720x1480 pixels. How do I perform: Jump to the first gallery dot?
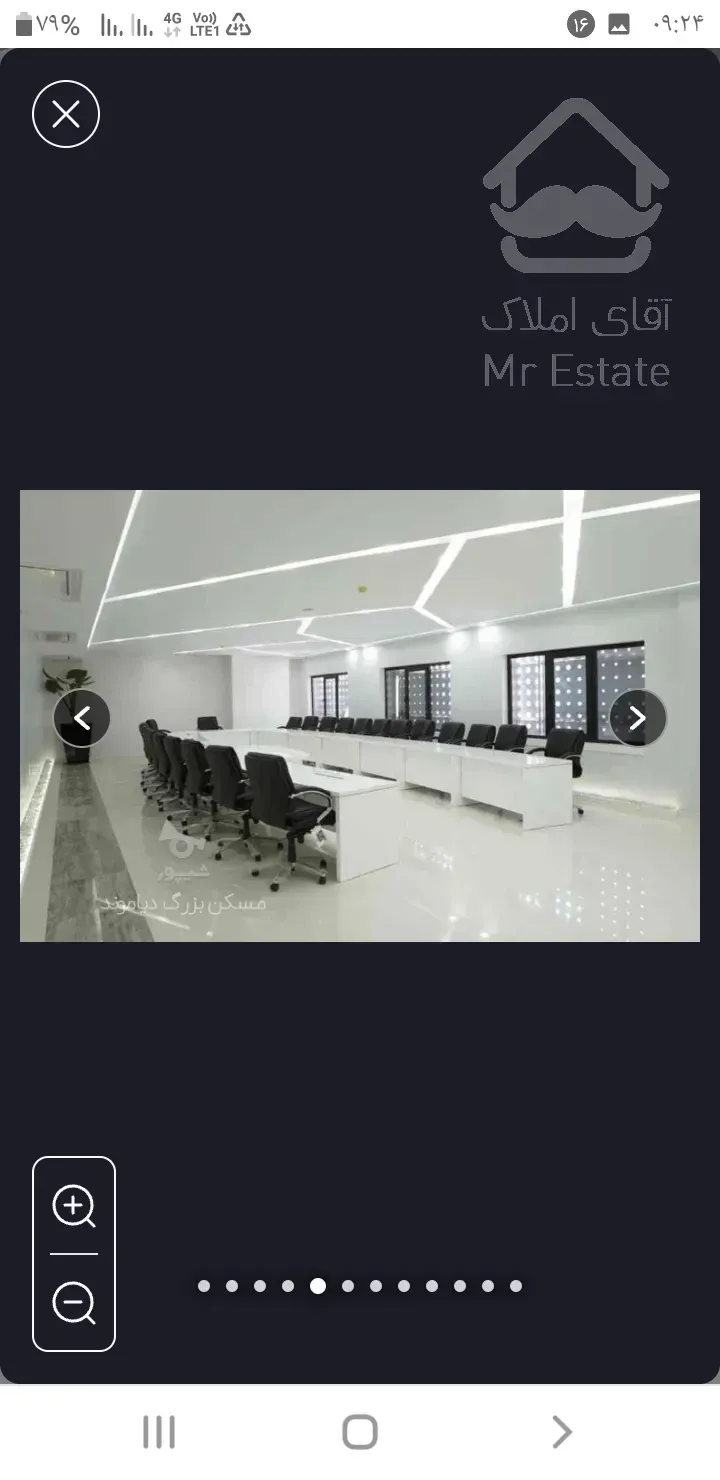[x=204, y=1286]
